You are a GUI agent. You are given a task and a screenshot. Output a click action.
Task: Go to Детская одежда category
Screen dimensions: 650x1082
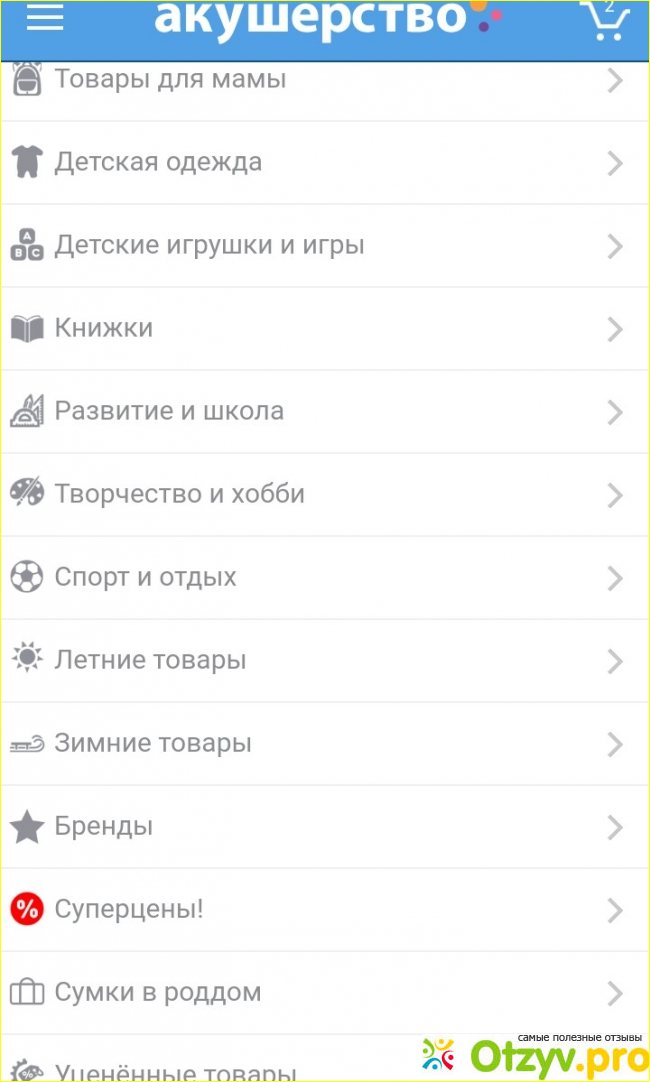tap(158, 162)
